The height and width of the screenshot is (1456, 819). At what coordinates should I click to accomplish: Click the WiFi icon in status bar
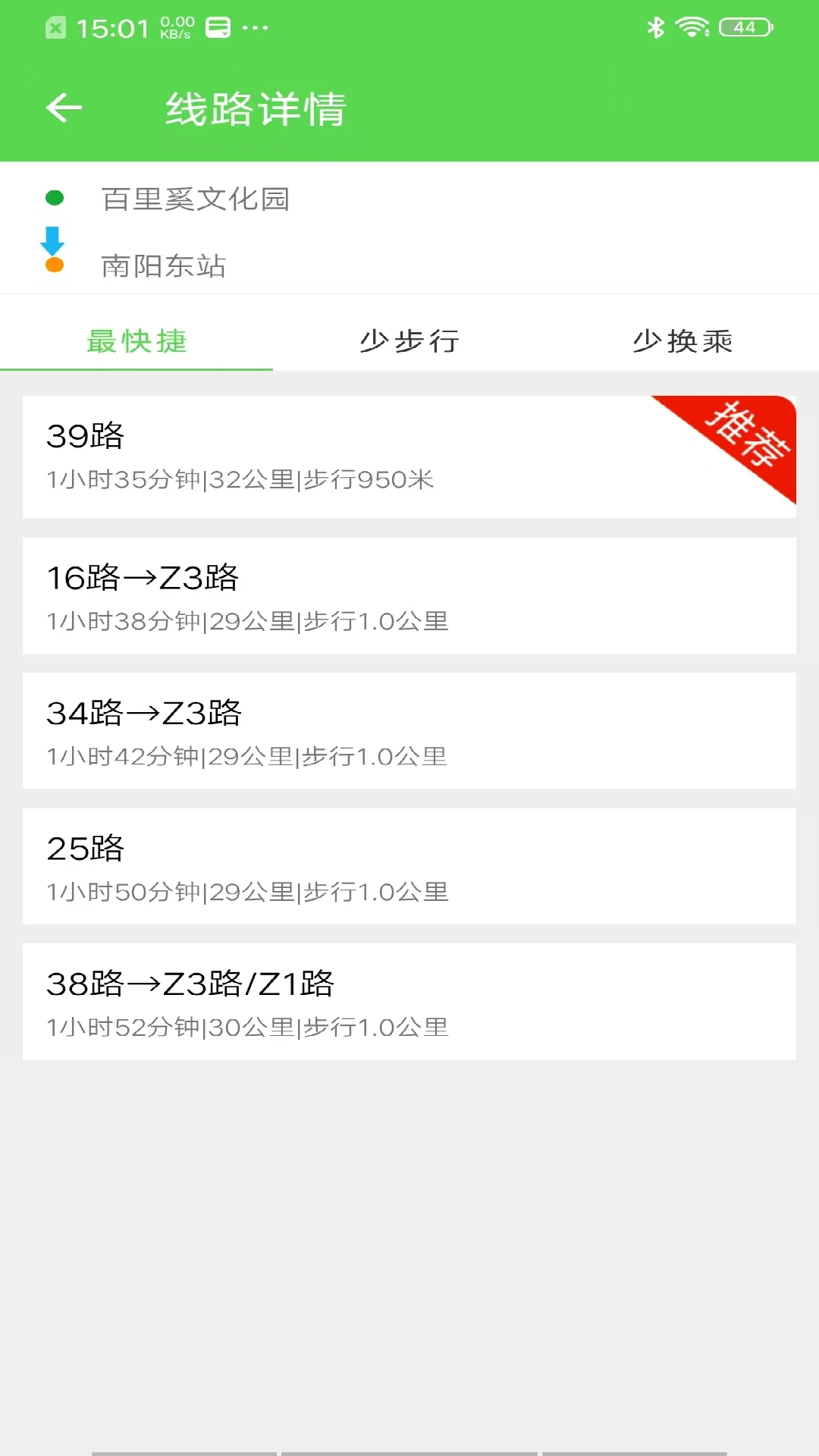coord(691,25)
